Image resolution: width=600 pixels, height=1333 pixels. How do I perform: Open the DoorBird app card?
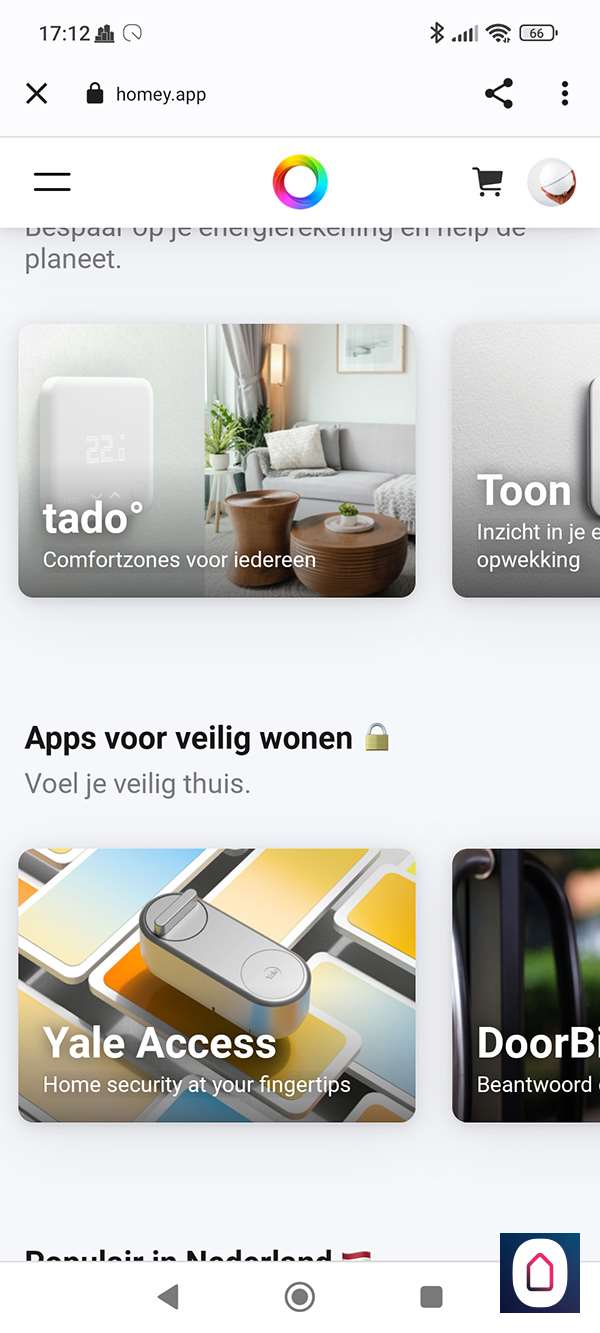[526, 985]
